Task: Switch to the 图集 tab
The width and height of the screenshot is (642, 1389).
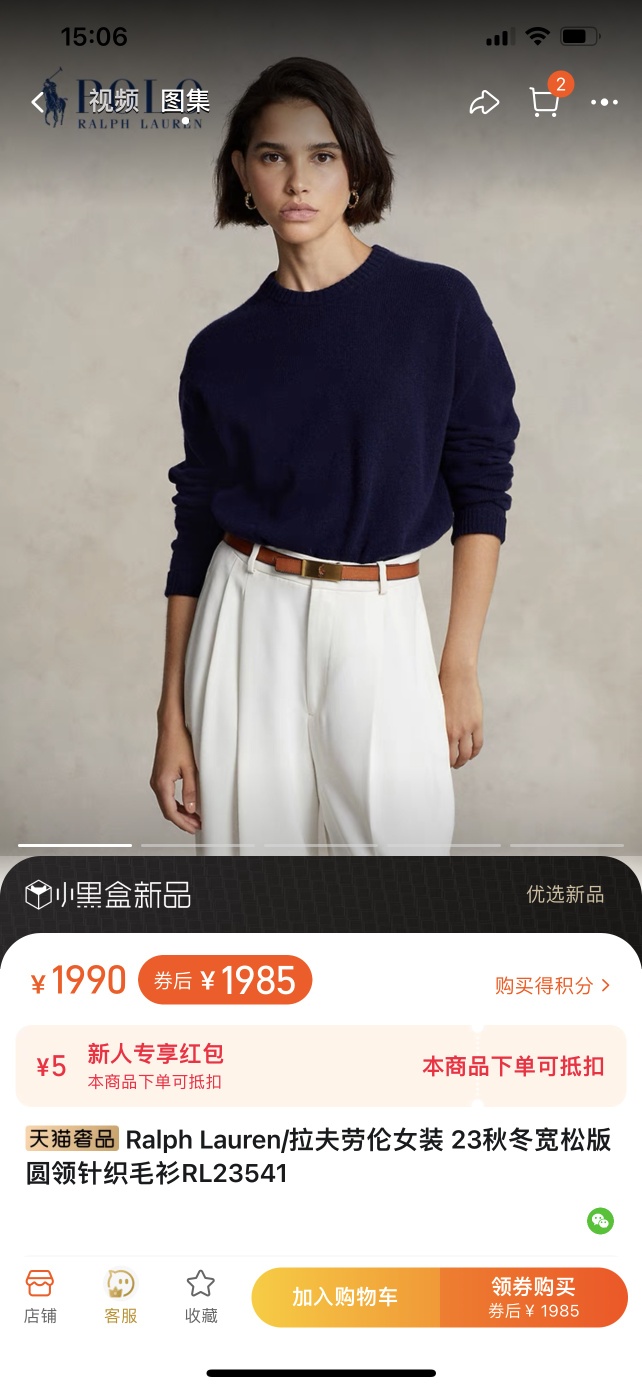Action: click(185, 101)
